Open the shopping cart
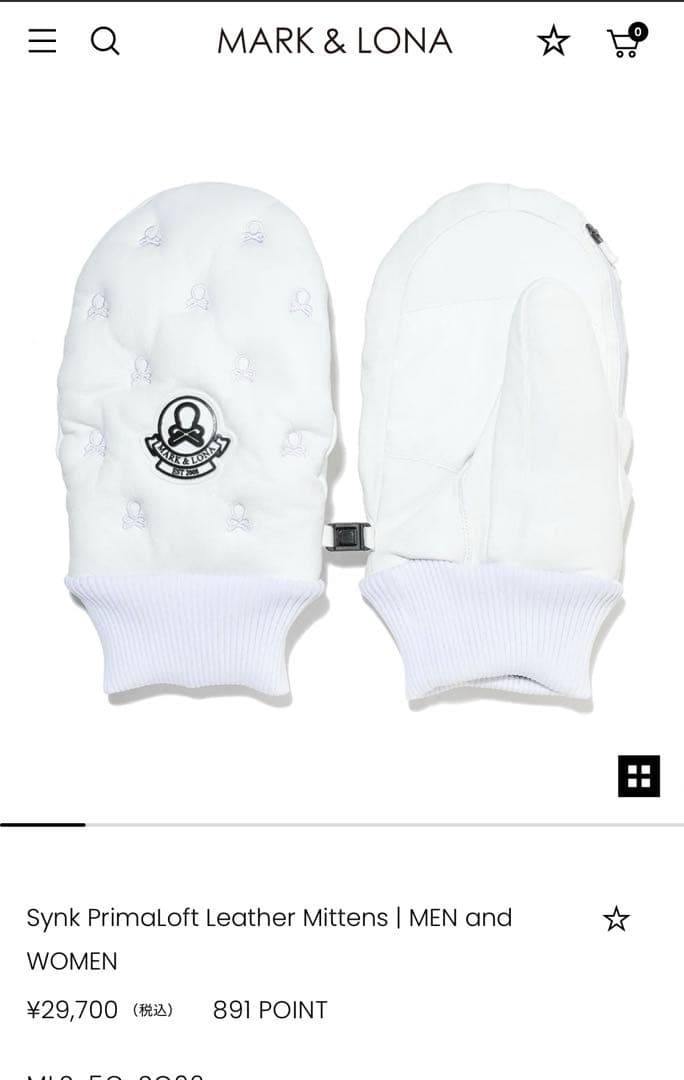 pyautogui.click(x=626, y=41)
